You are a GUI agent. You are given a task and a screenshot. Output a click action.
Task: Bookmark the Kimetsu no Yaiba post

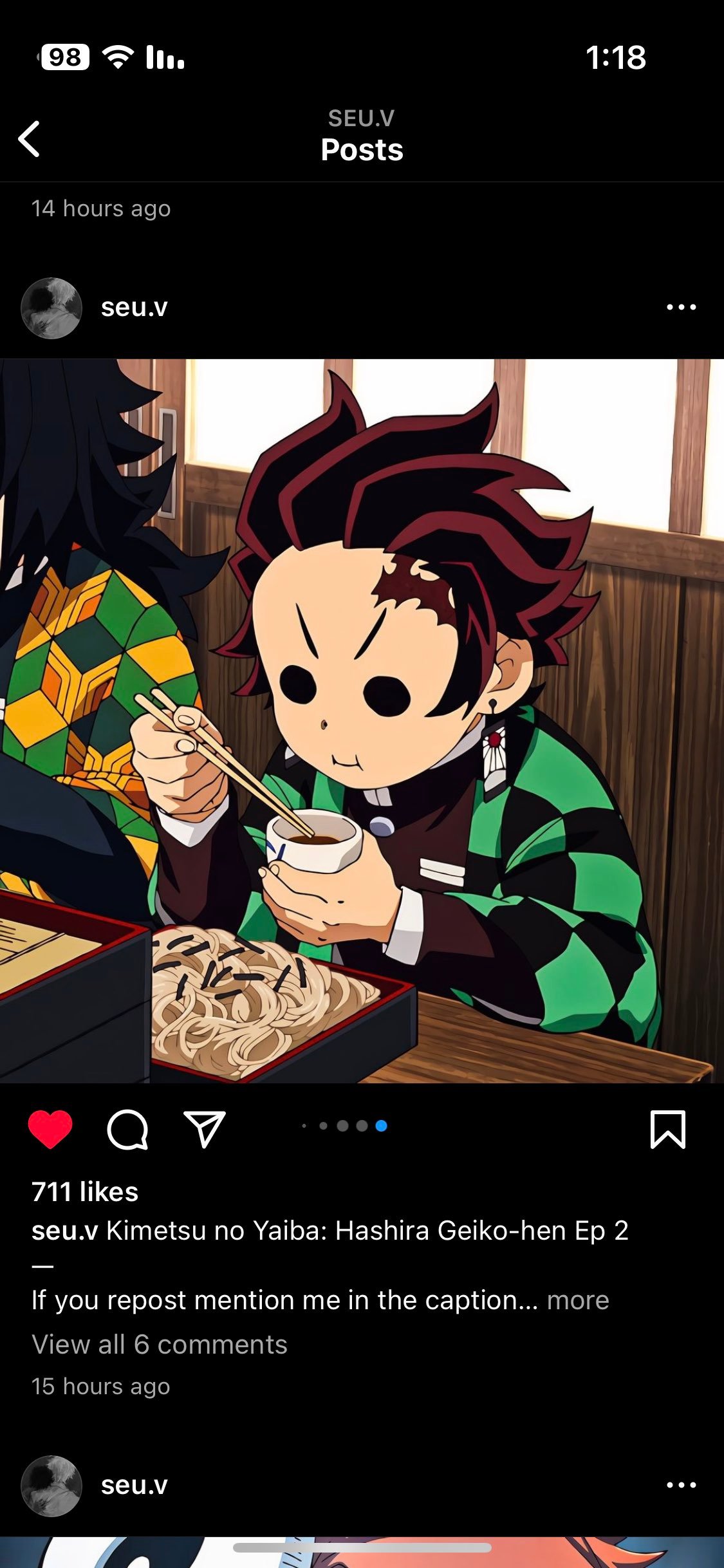click(x=668, y=1129)
